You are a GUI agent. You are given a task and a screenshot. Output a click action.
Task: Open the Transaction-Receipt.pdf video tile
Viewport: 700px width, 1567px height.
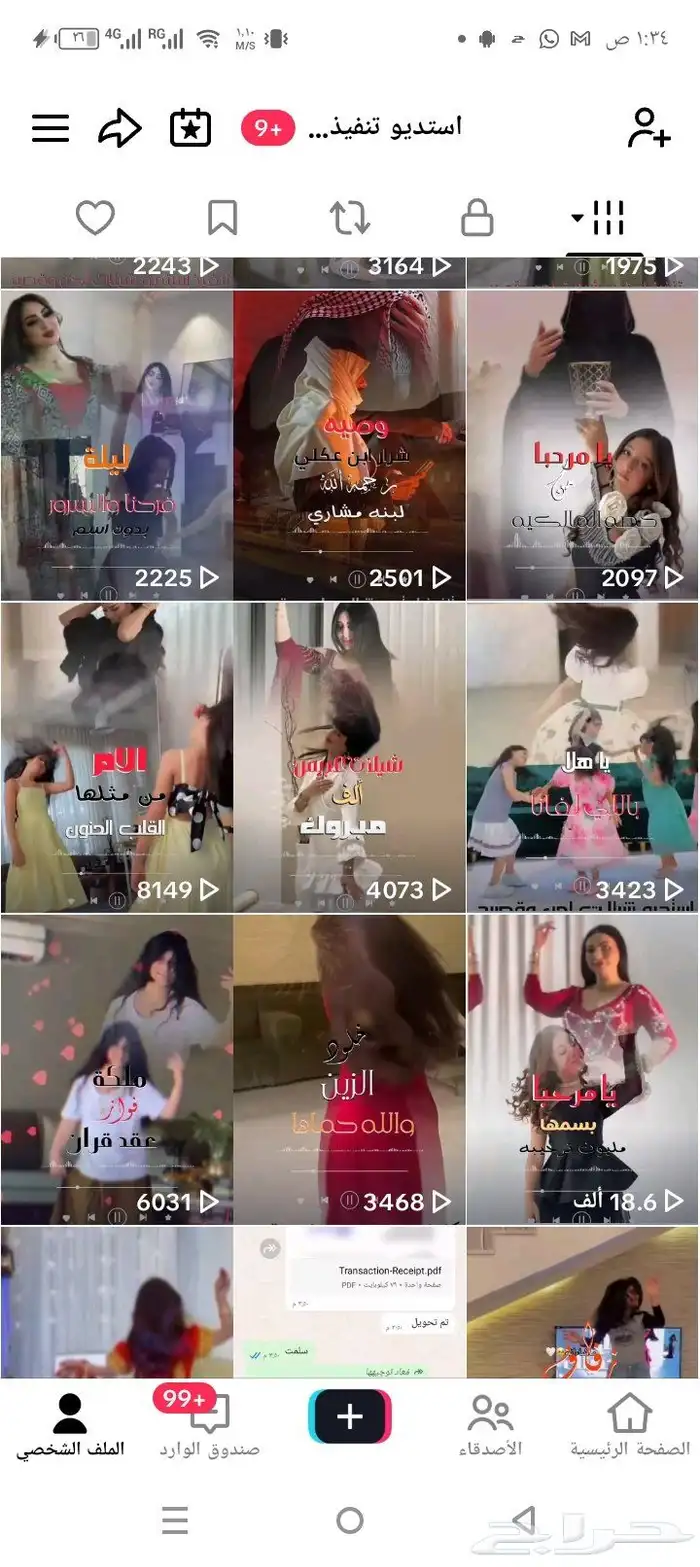tap(349, 1302)
